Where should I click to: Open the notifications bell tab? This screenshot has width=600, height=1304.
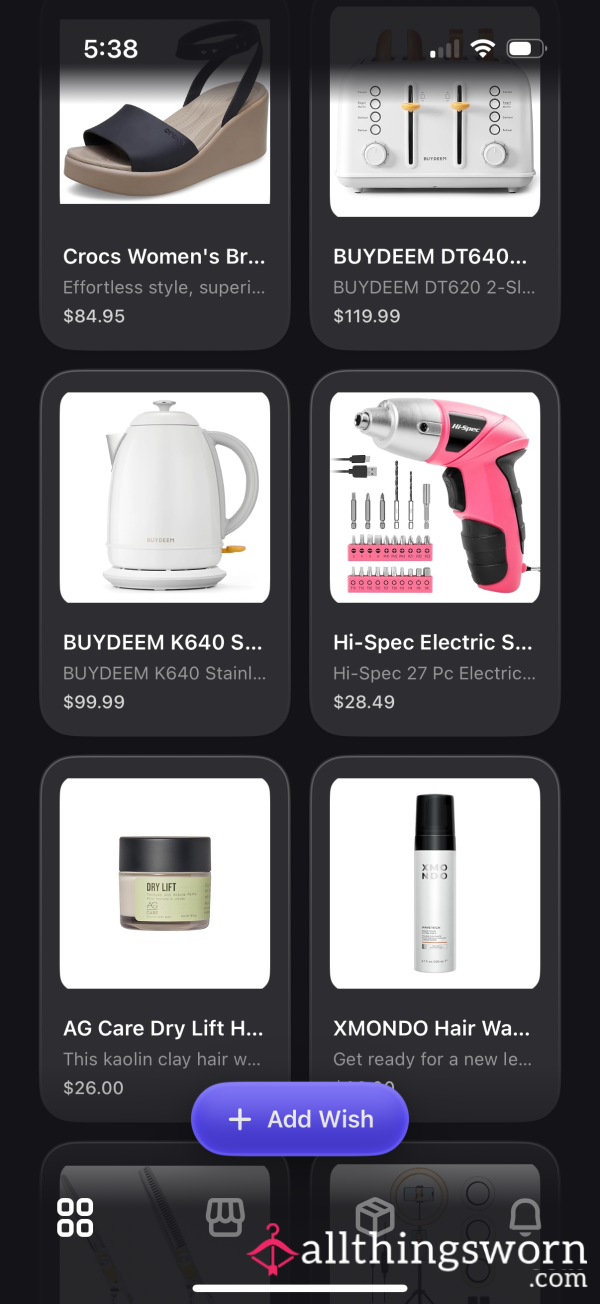(x=525, y=1217)
